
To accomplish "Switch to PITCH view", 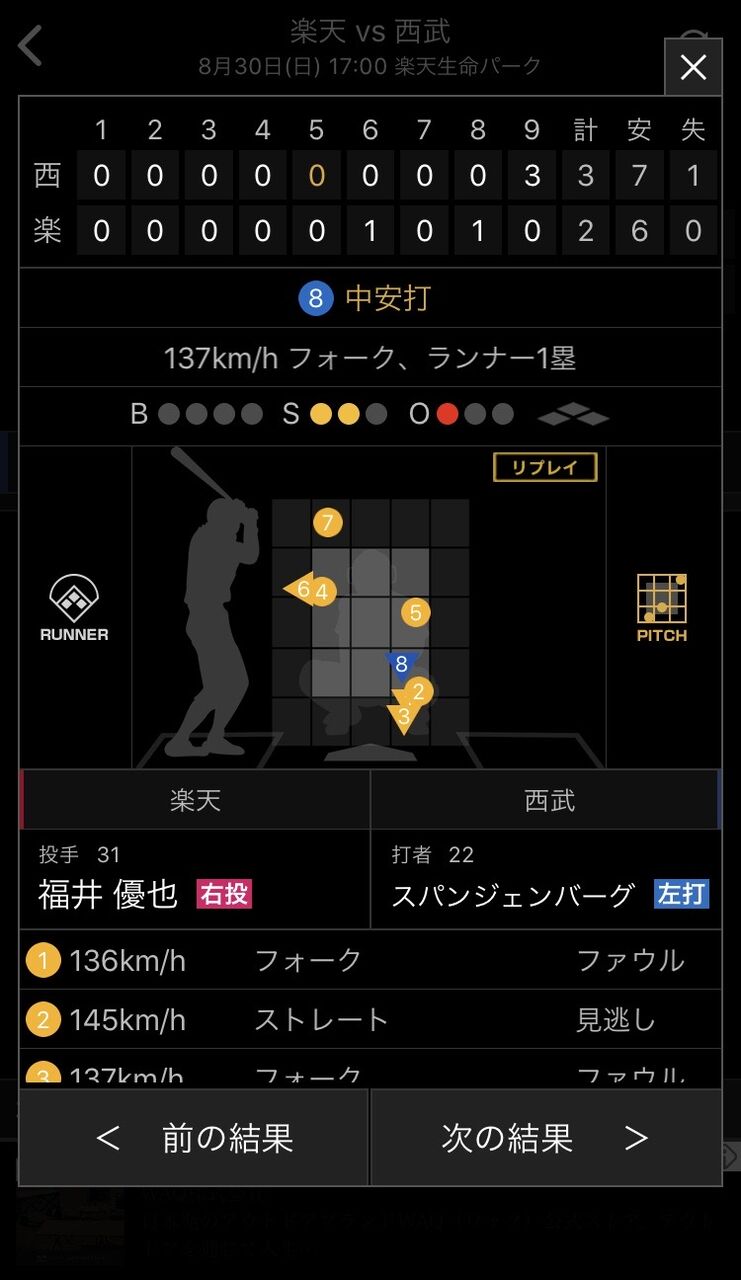I will 662,608.
